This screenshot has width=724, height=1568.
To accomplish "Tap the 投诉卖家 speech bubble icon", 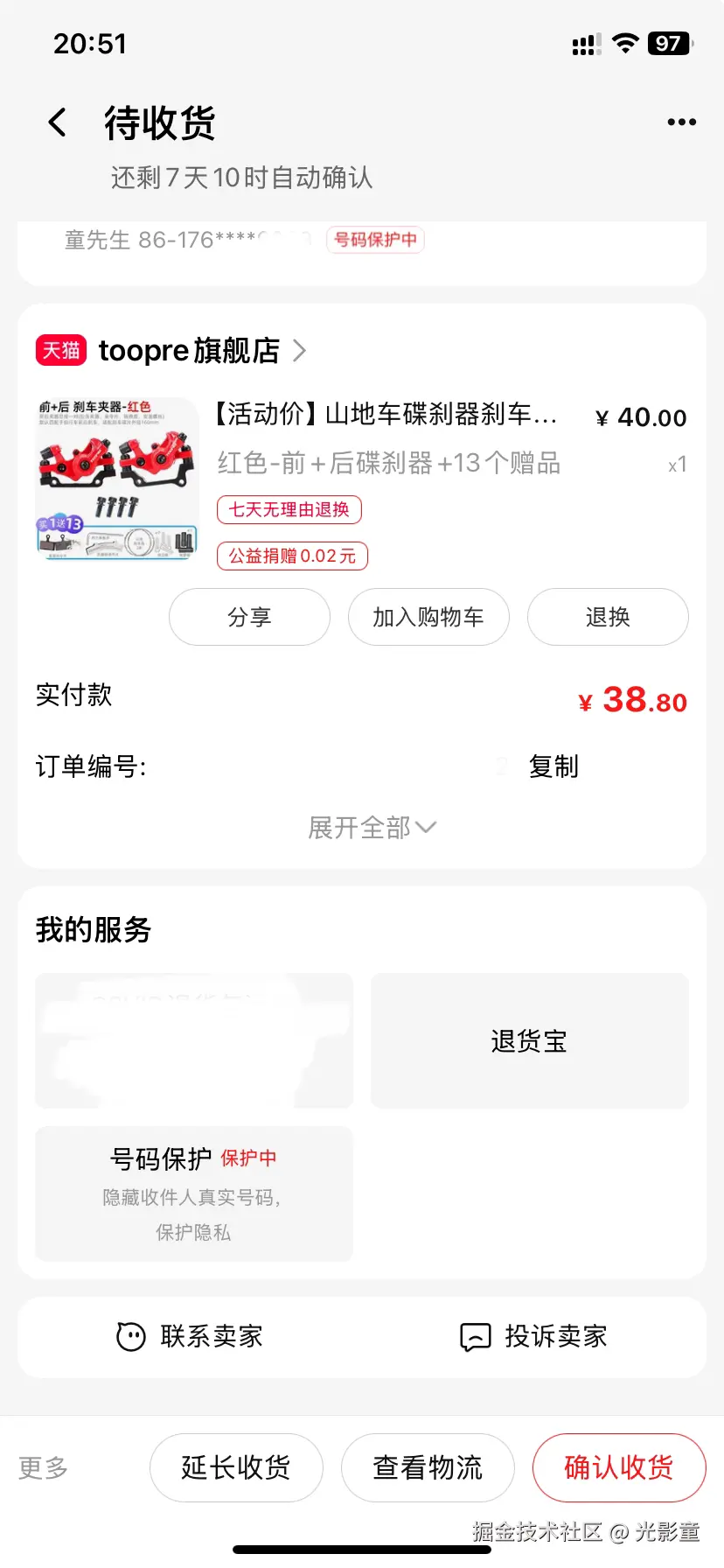I will click(x=474, y=1336).
